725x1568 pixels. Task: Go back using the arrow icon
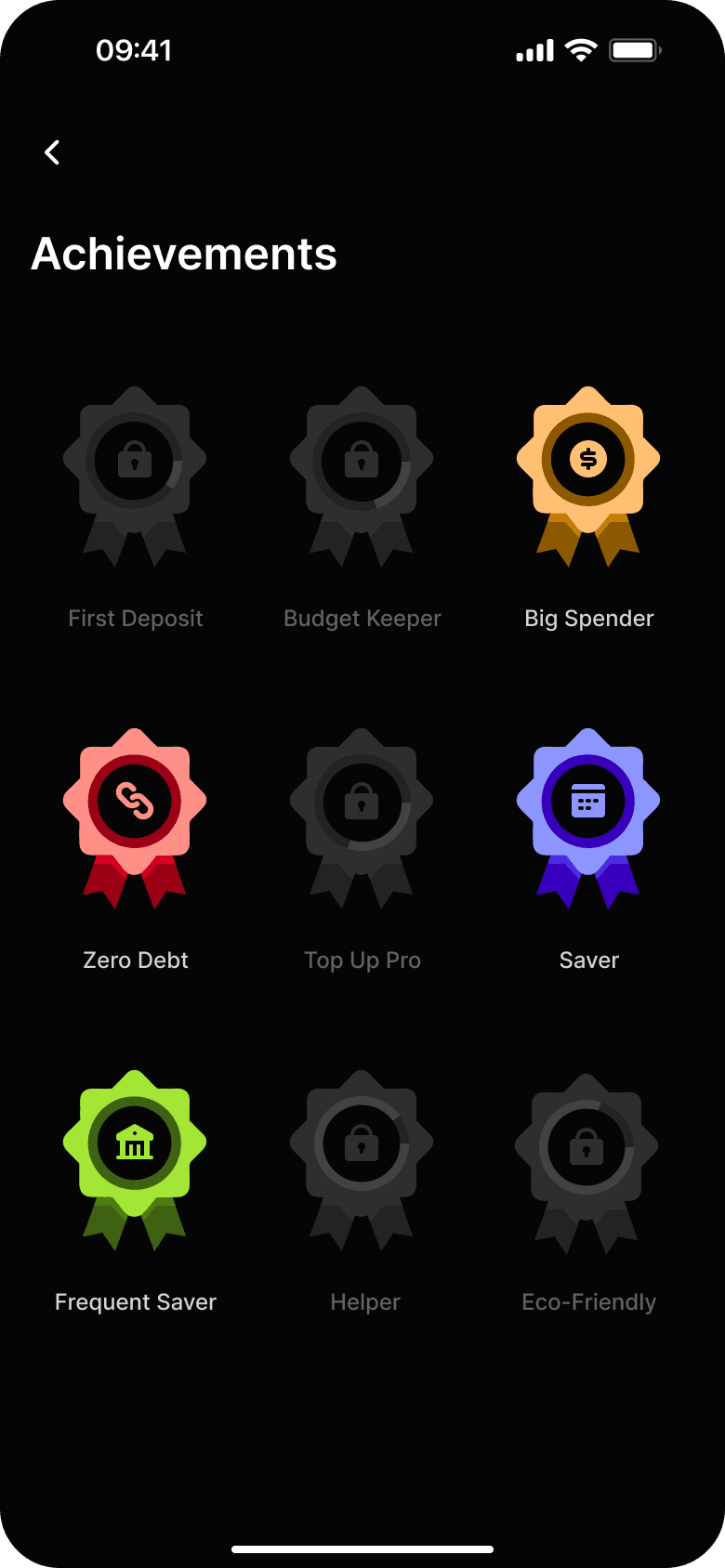(52, 152)
